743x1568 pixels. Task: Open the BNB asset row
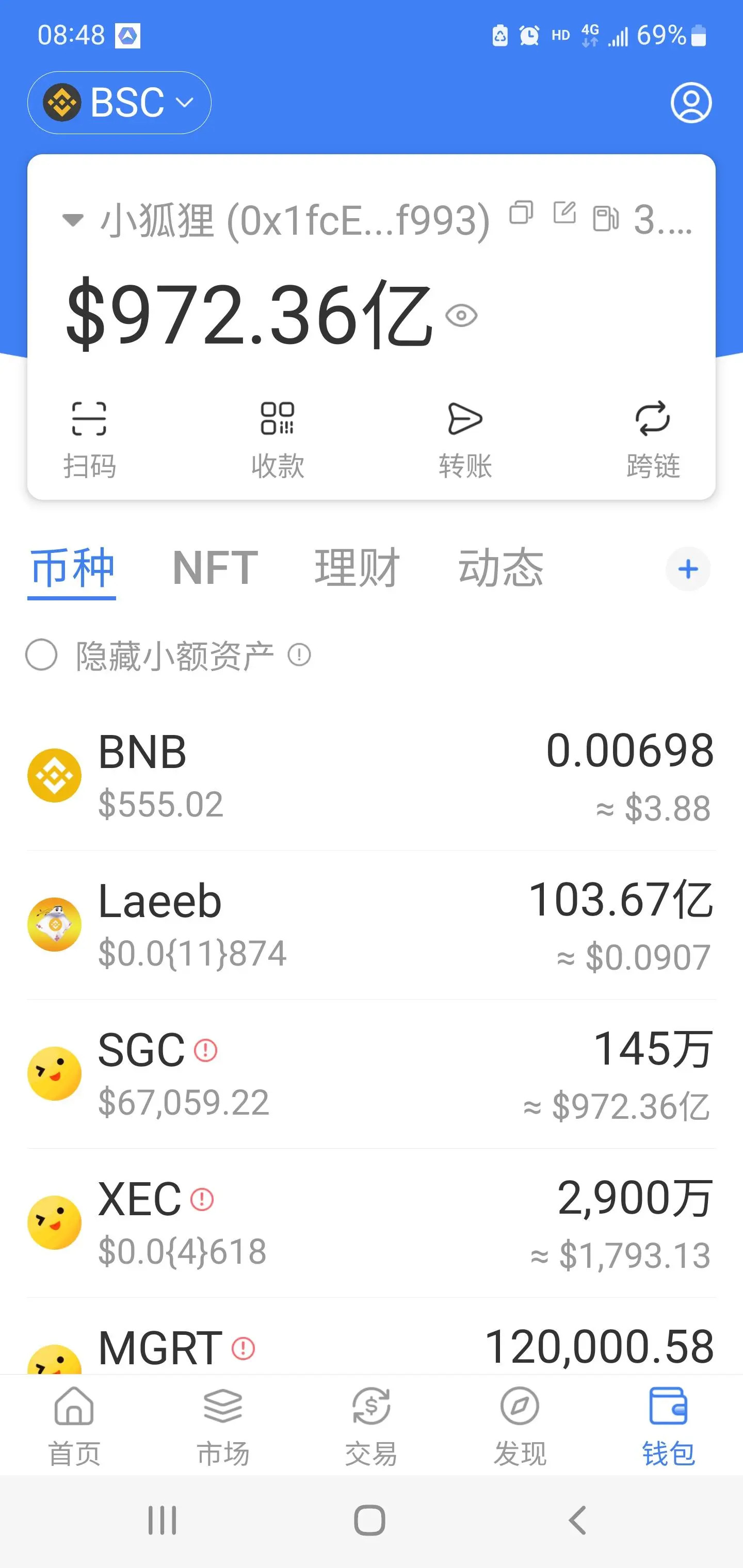[372, 775]
